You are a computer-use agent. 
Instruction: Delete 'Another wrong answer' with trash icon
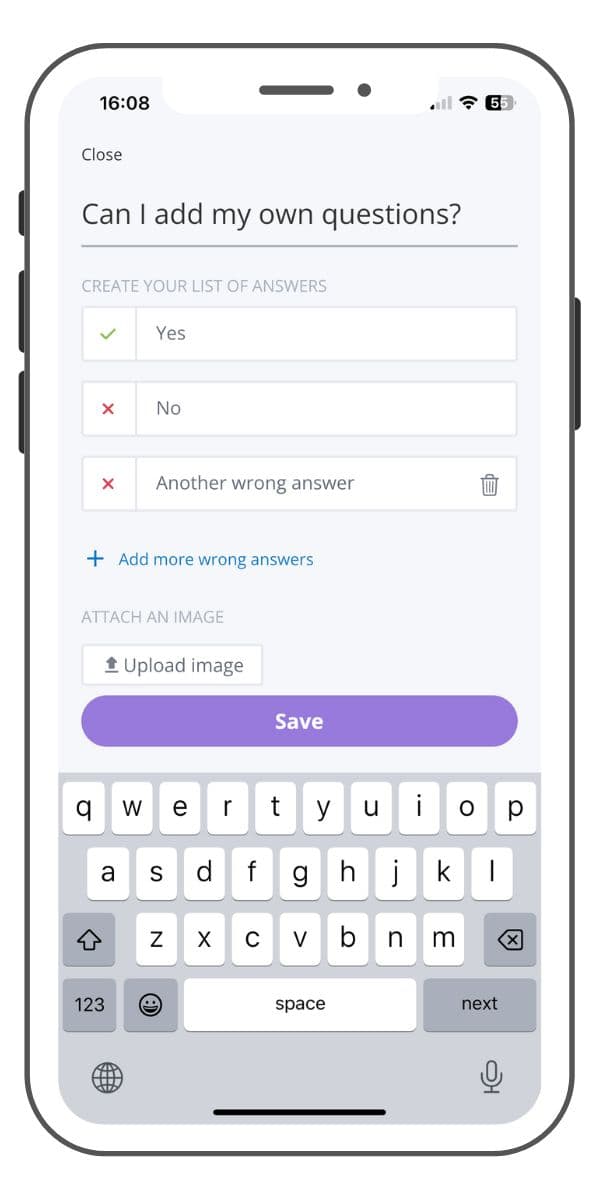489,485
